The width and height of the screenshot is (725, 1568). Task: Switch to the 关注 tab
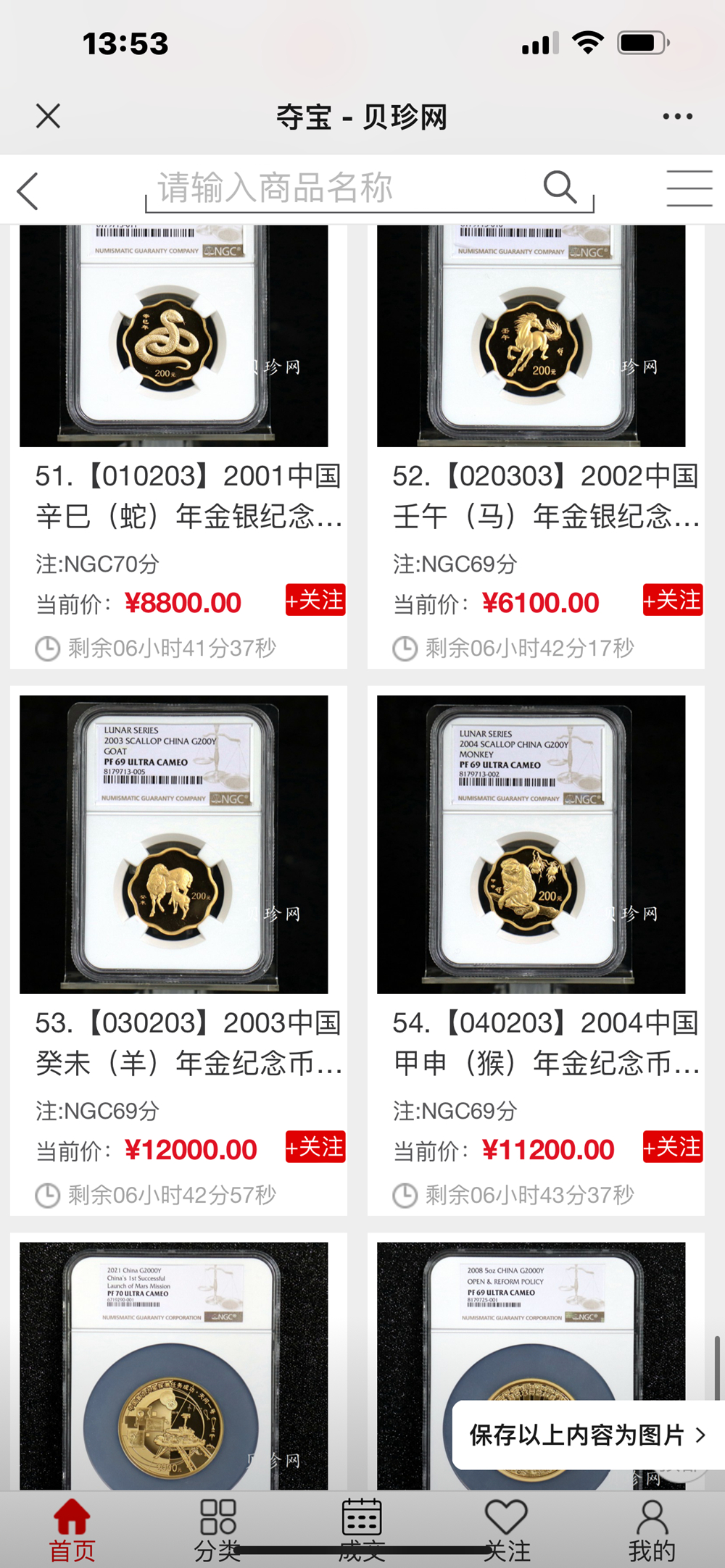coord(507,1529)
